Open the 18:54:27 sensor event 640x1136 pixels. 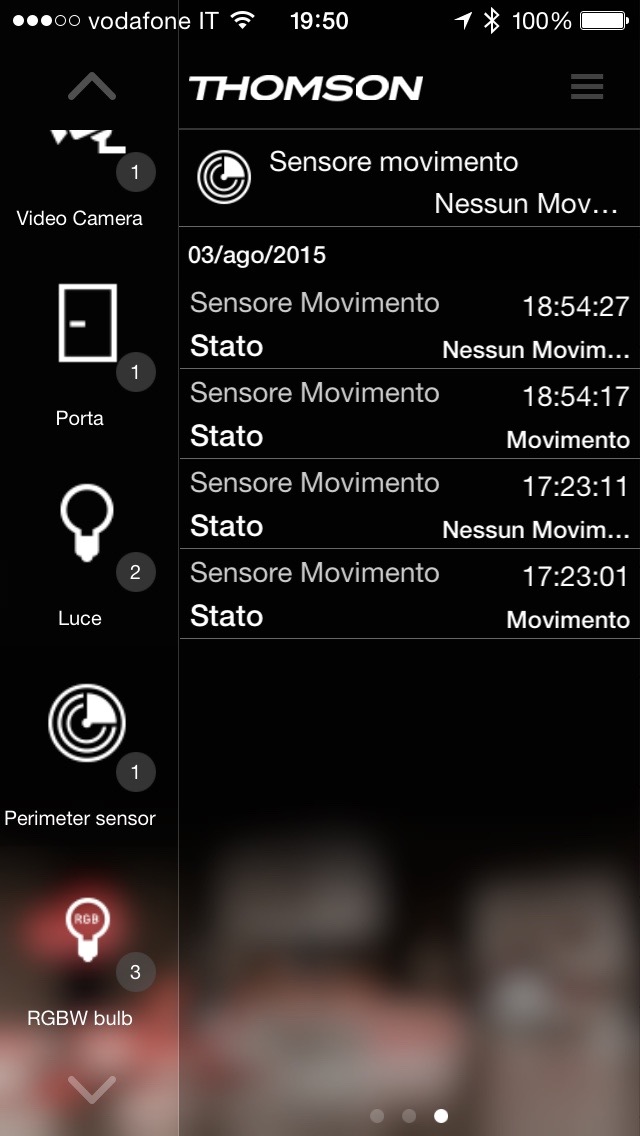[x=409, y=324]
